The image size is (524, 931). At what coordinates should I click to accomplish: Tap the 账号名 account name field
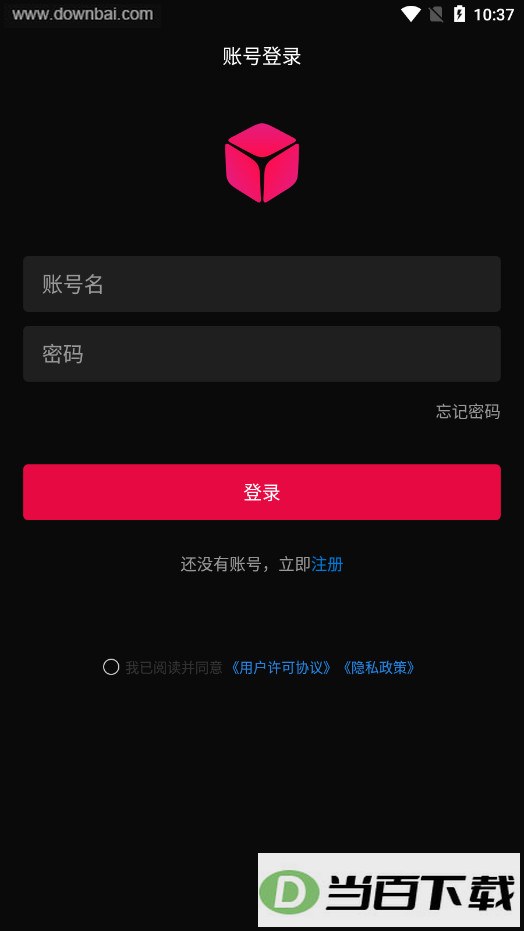coord(262,284)
